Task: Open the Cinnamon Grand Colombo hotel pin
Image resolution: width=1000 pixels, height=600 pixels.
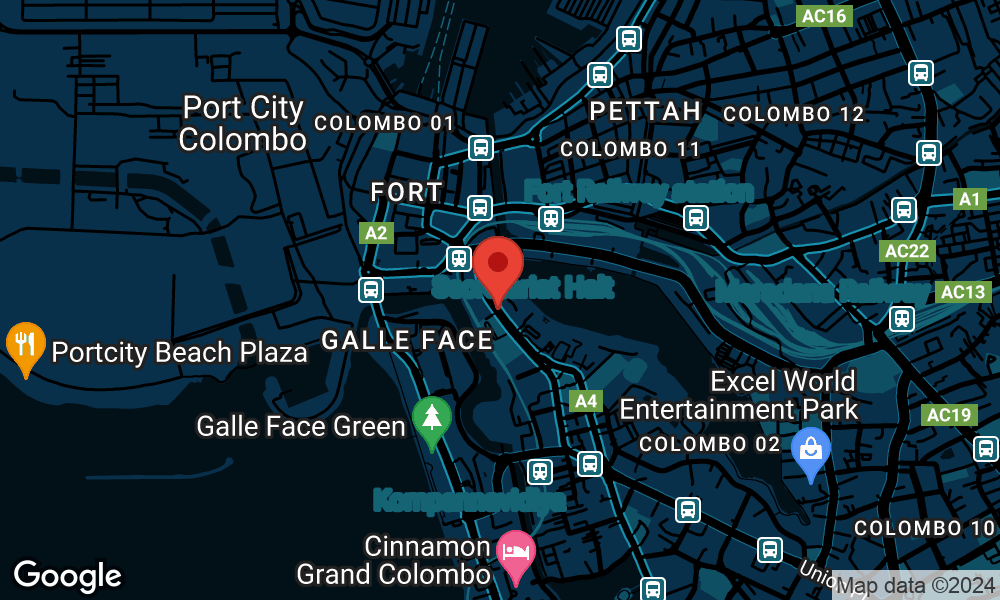Action: click(x=516, y=553)
